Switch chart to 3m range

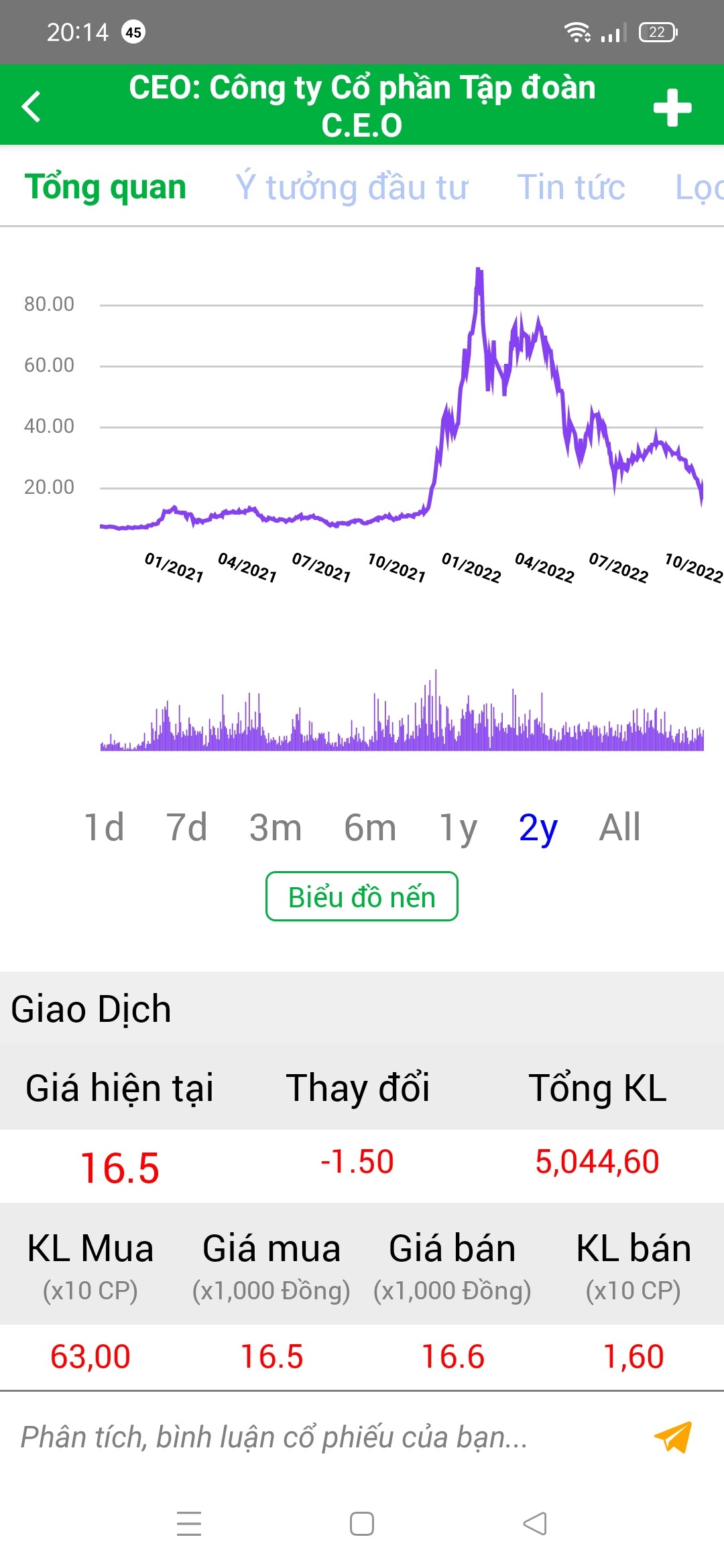click(x=275, y=827)
